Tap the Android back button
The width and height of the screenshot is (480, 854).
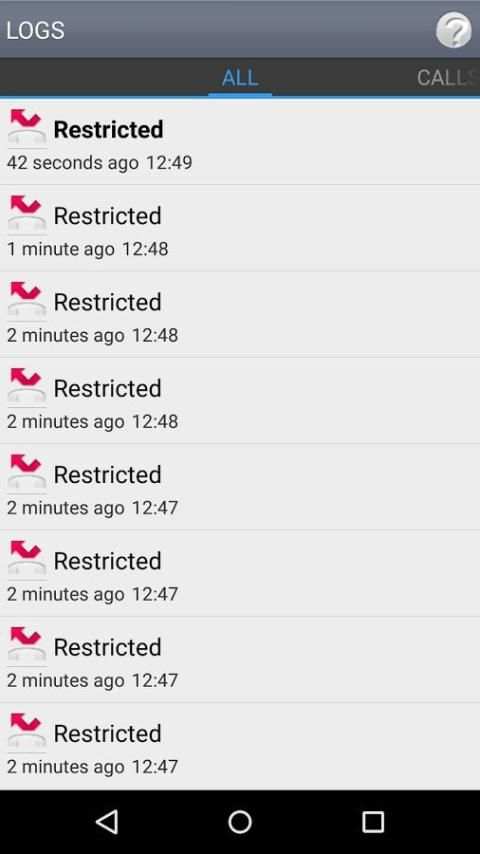click(x=107, y=821)
